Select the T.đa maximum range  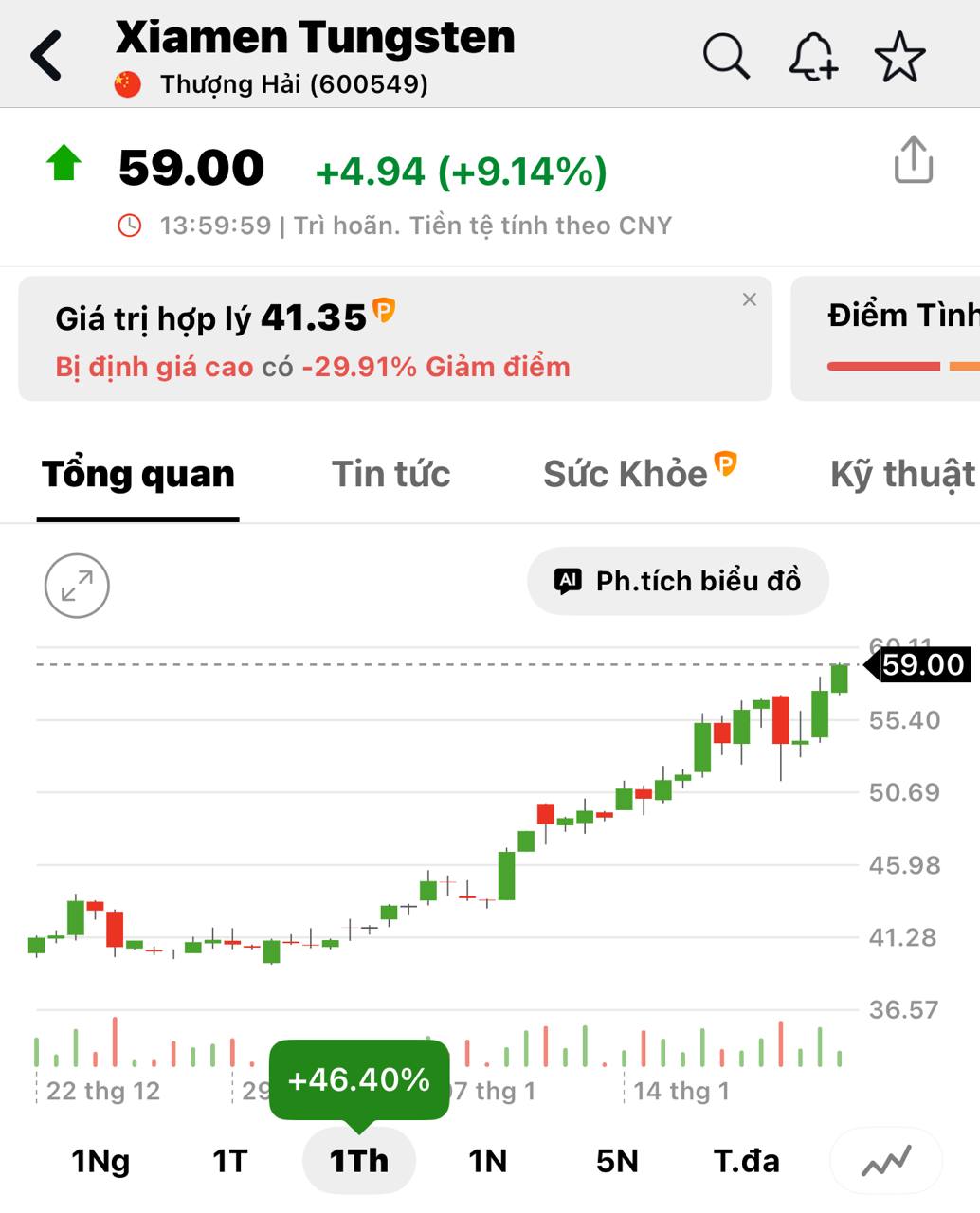coord(746,1161)
